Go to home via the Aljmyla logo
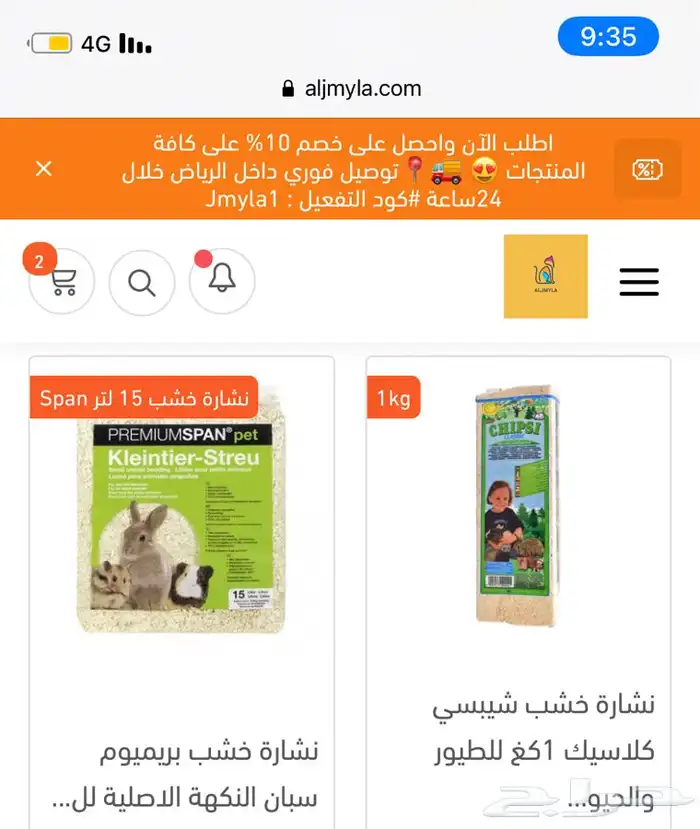 [x=546, y=277]
